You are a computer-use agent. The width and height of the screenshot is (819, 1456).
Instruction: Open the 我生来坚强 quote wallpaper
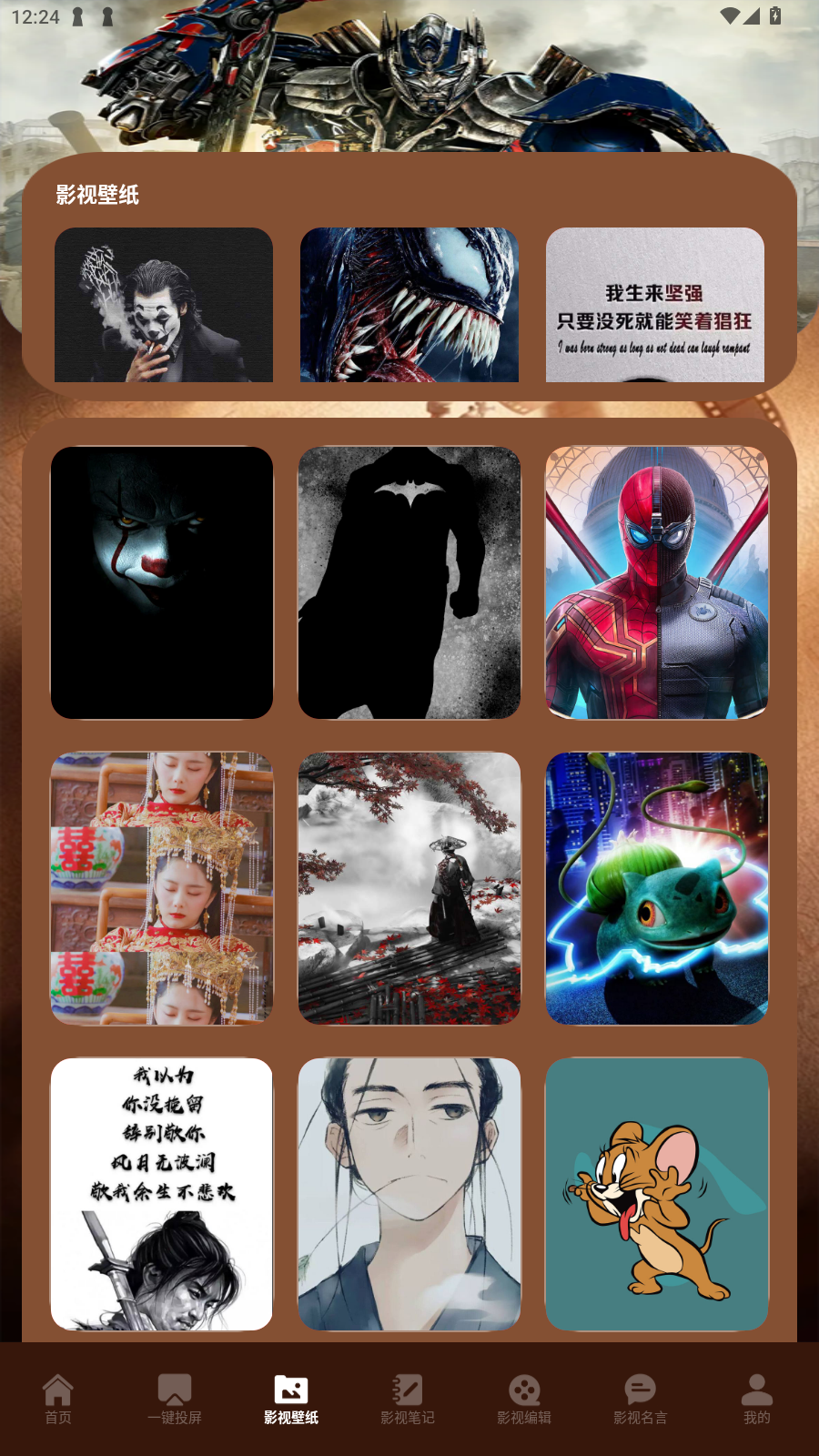(x=655, y=305)
